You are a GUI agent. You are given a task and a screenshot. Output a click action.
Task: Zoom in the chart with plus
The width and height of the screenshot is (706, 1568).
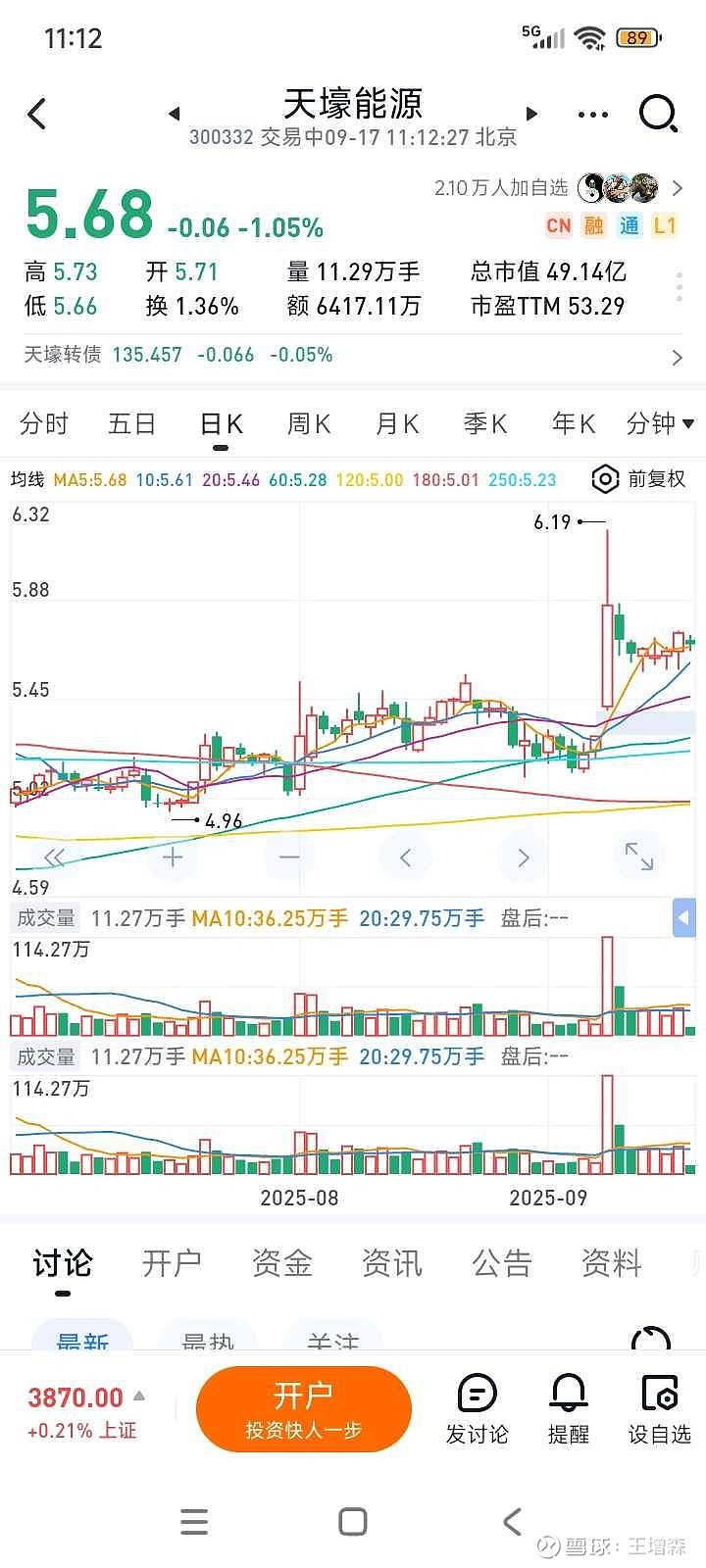[173, 857]
